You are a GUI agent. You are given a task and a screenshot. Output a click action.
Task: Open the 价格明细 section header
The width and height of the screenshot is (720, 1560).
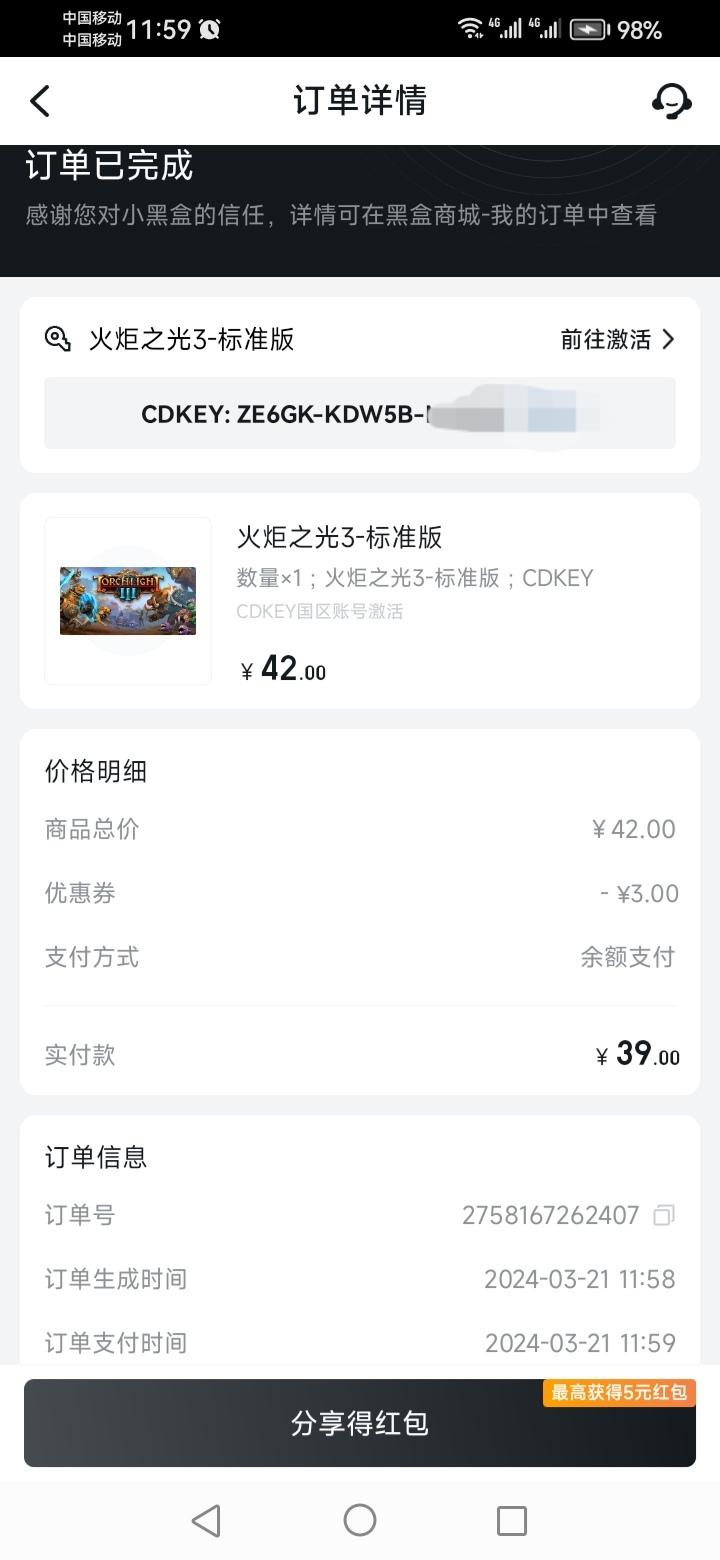95,771
